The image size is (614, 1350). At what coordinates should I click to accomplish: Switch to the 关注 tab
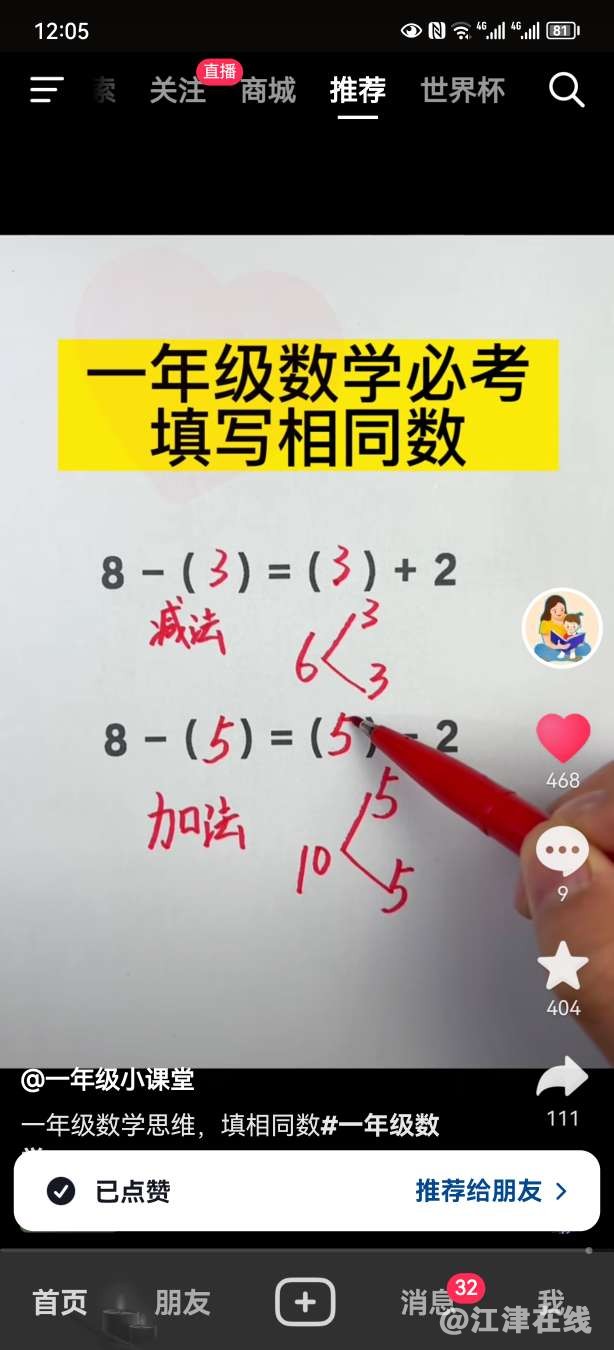tap(177, 91)
